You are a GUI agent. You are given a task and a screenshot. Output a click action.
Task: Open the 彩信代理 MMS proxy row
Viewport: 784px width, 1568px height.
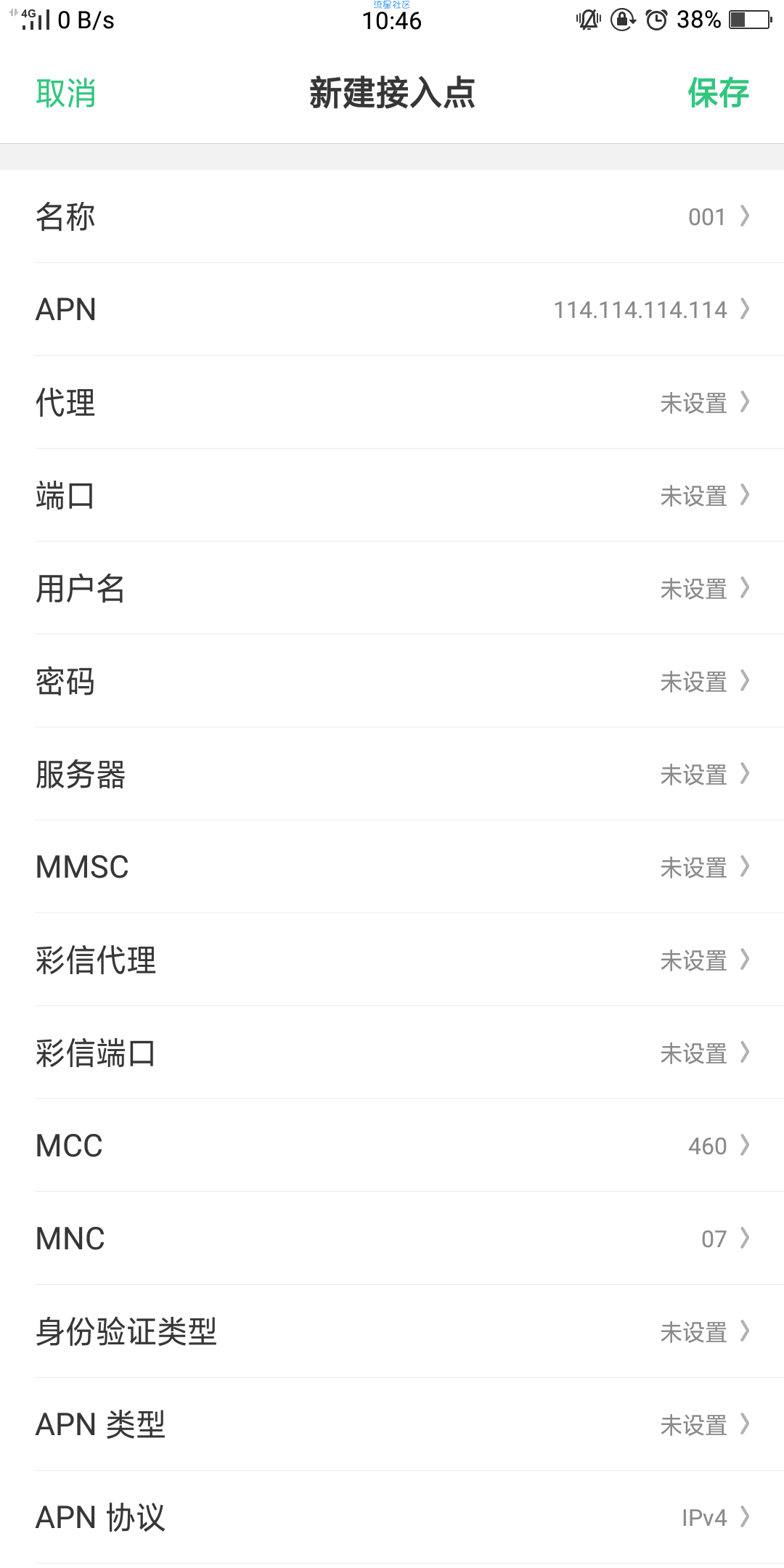tap(392, 960)
